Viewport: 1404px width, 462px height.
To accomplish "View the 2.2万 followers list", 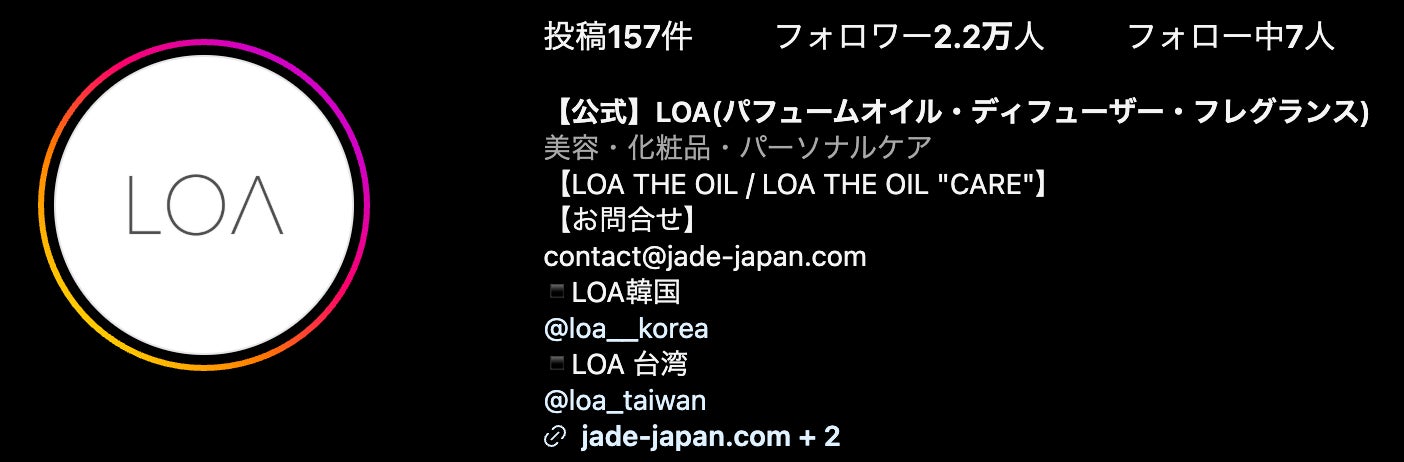I will click(x=909, y=38).
